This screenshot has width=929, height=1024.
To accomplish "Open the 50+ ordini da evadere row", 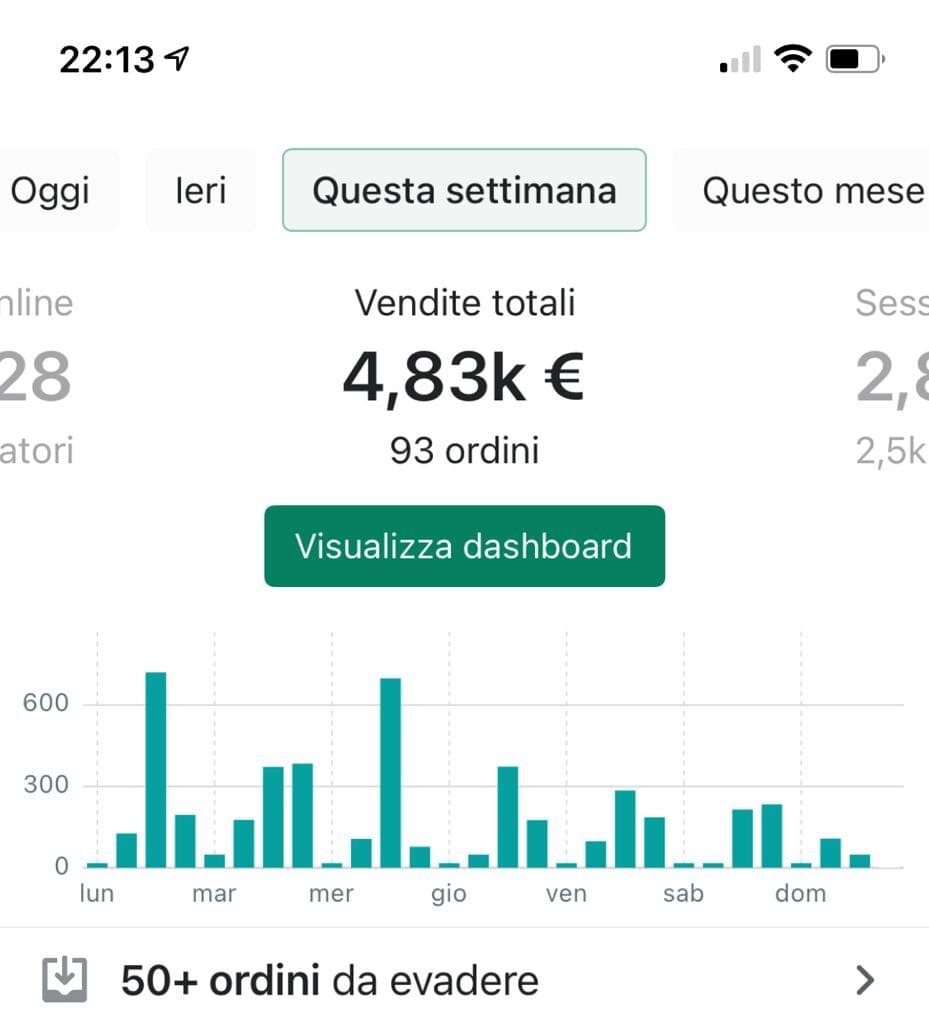I will coord(464,980).
